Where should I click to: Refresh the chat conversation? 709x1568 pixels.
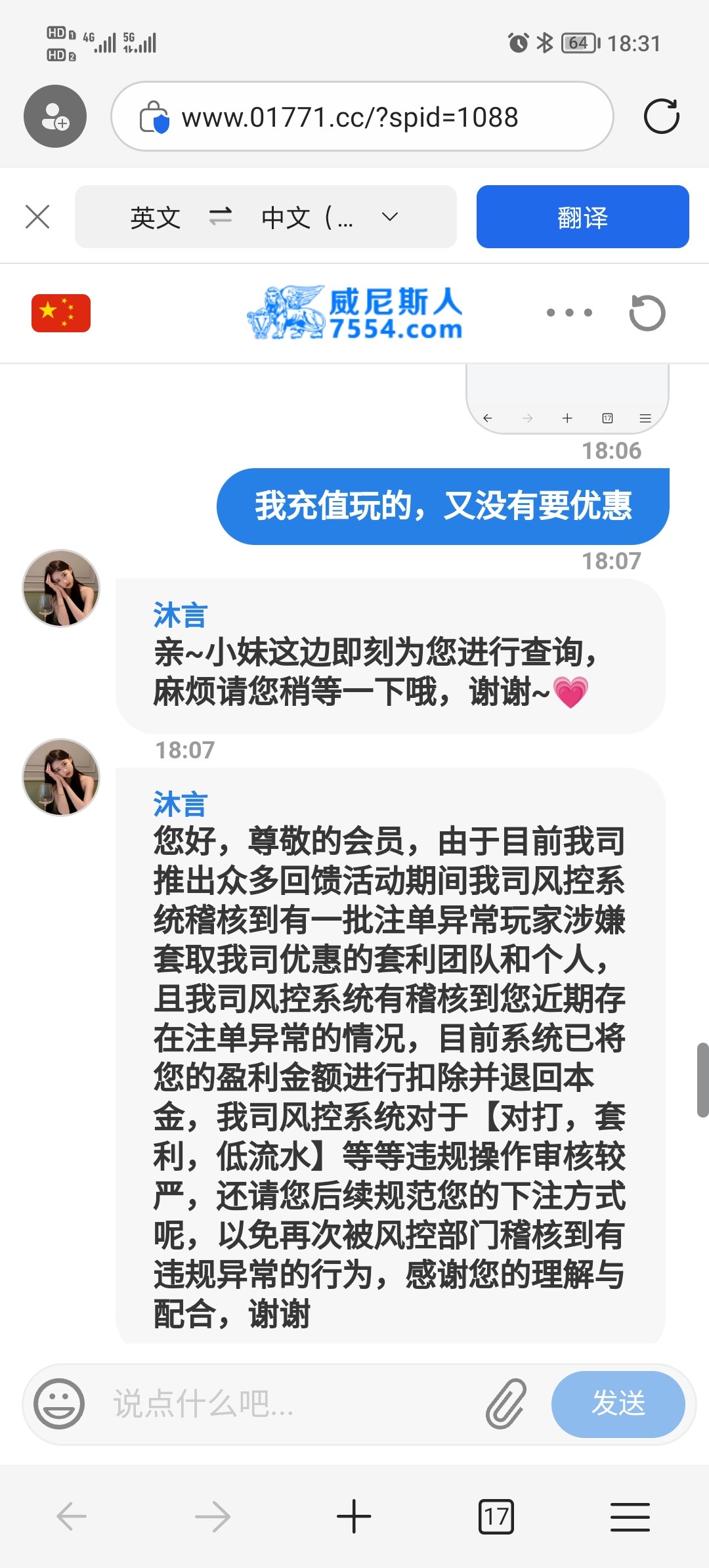click(647, 313)
